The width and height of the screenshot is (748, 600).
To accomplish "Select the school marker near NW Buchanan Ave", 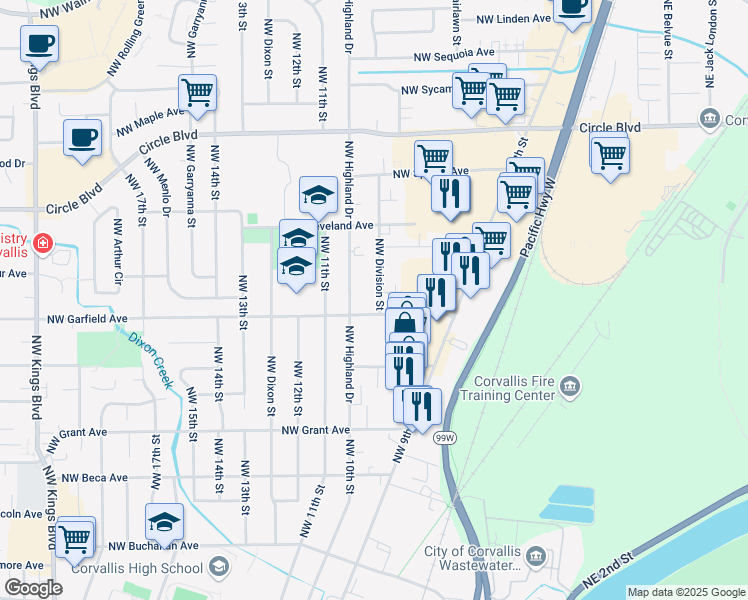I will [165, 522].
